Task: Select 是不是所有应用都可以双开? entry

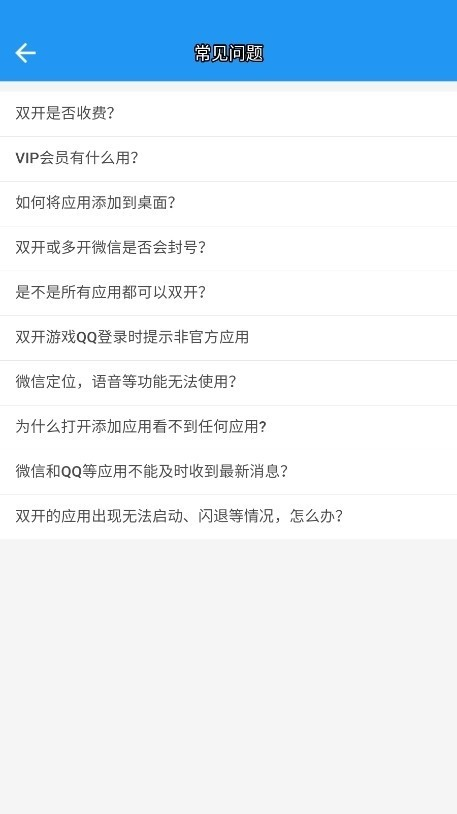Action: [x=228, y=293]
